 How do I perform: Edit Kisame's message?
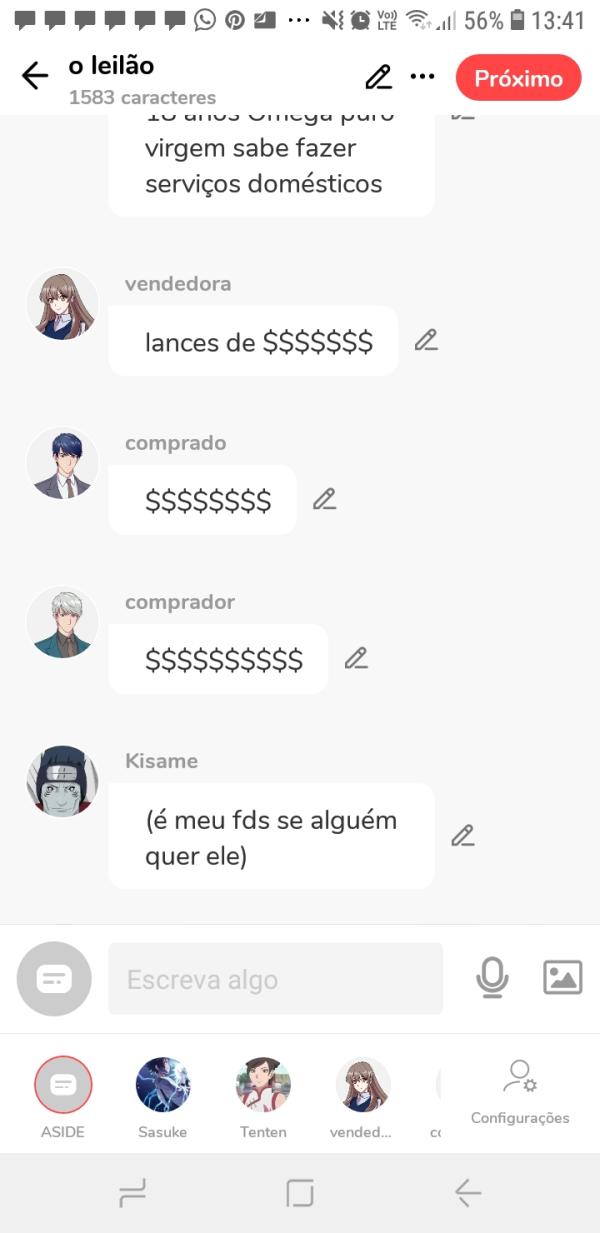click(462, 835)
